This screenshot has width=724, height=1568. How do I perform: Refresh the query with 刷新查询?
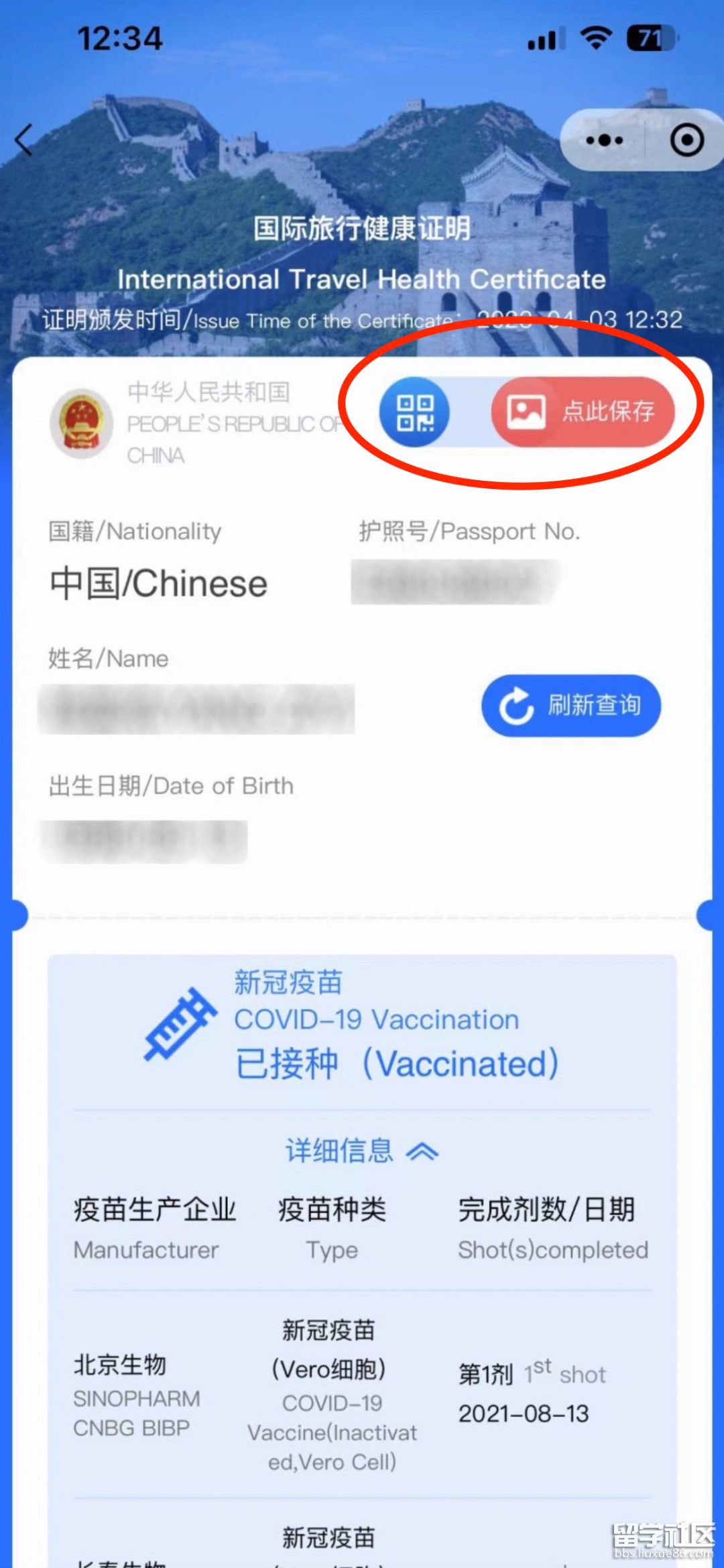tap(571, 706)
